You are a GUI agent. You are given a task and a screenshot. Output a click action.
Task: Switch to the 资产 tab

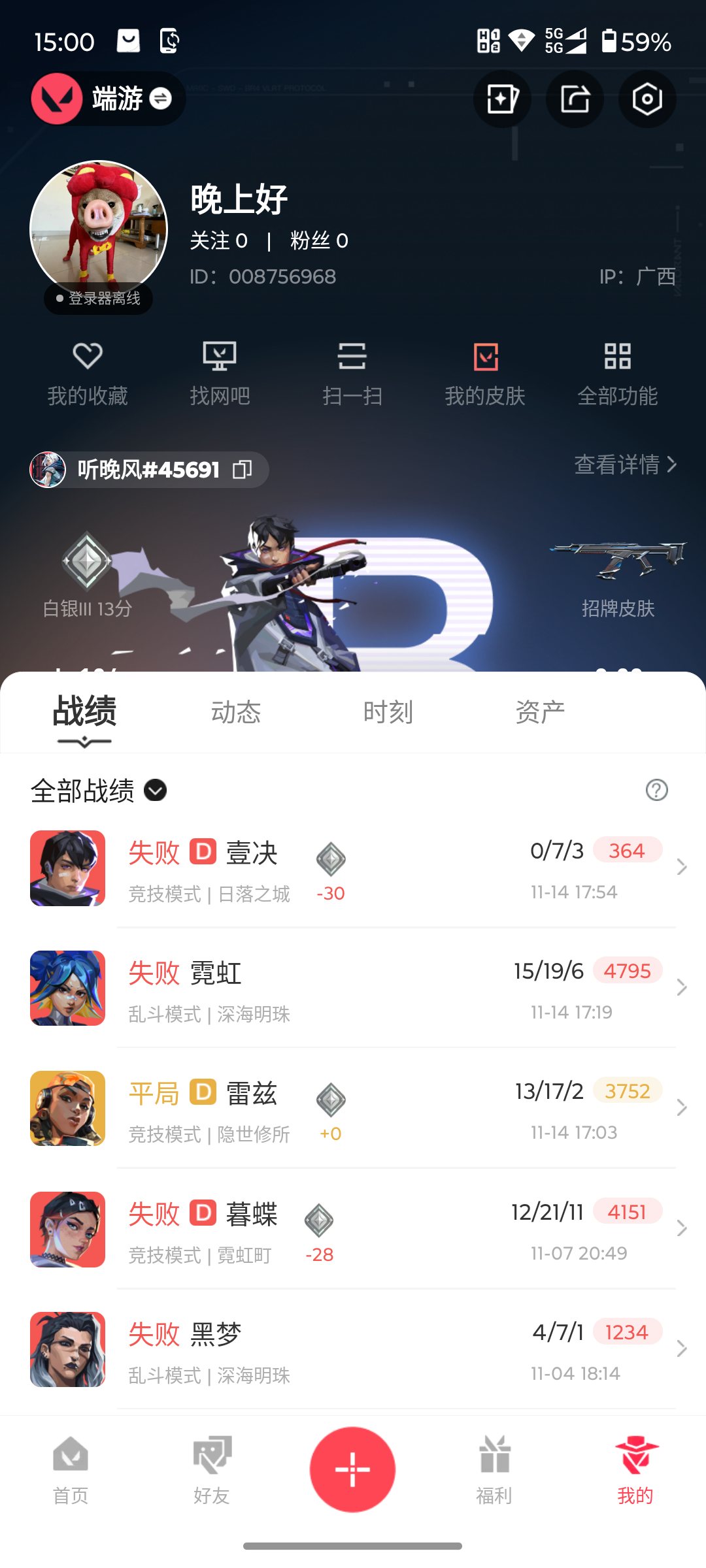pyautogui.click(x=540, y=712)
